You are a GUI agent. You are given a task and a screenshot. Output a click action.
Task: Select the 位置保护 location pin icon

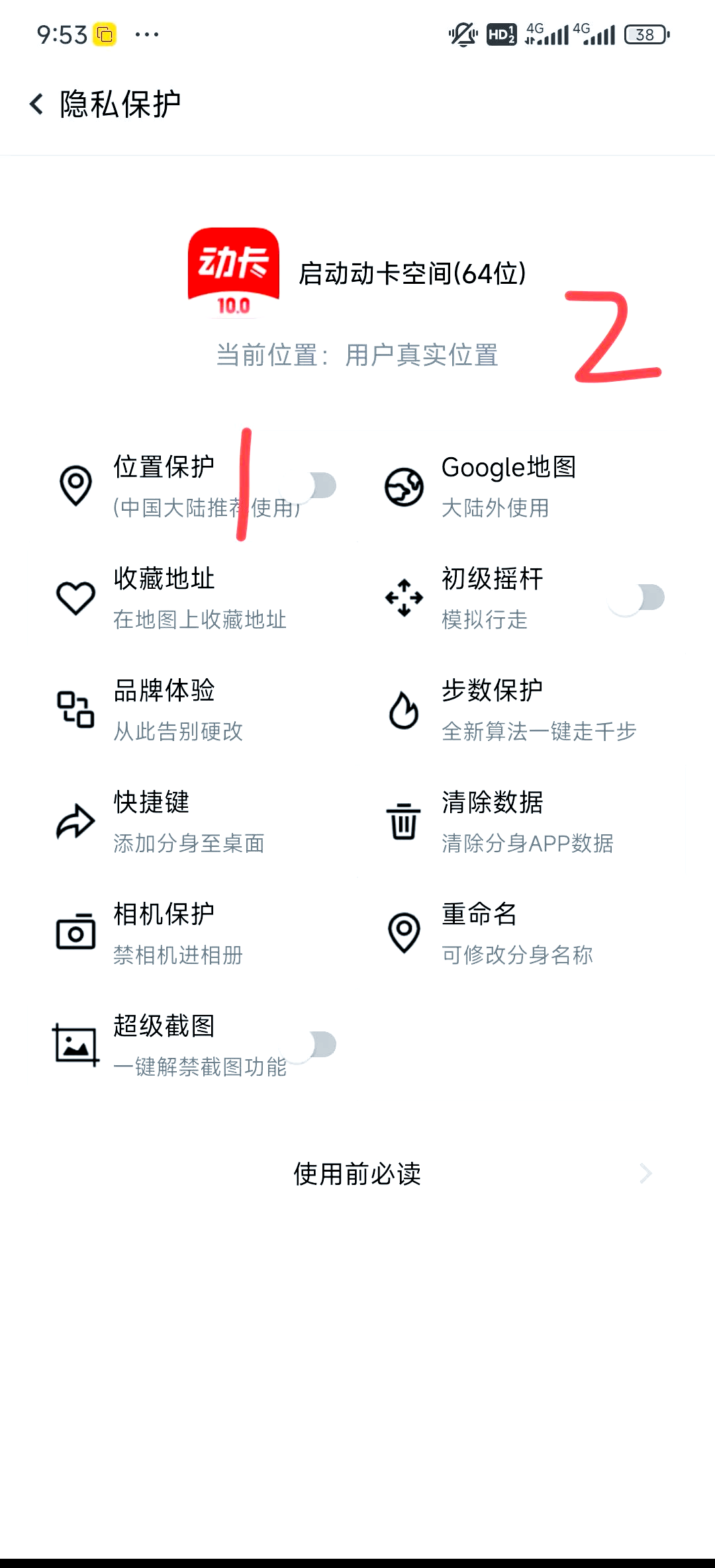[x=75, y=486]
